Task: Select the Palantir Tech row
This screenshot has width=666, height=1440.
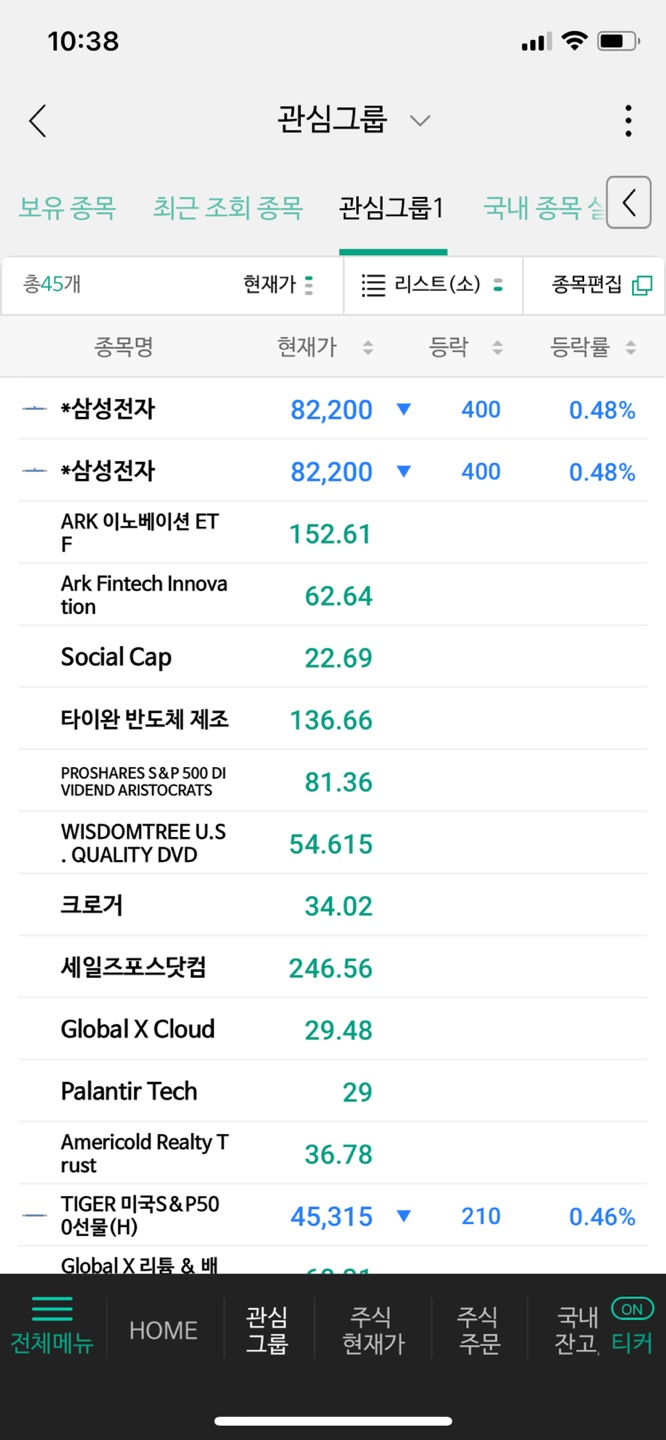Action: click(x=129, y=1091)
